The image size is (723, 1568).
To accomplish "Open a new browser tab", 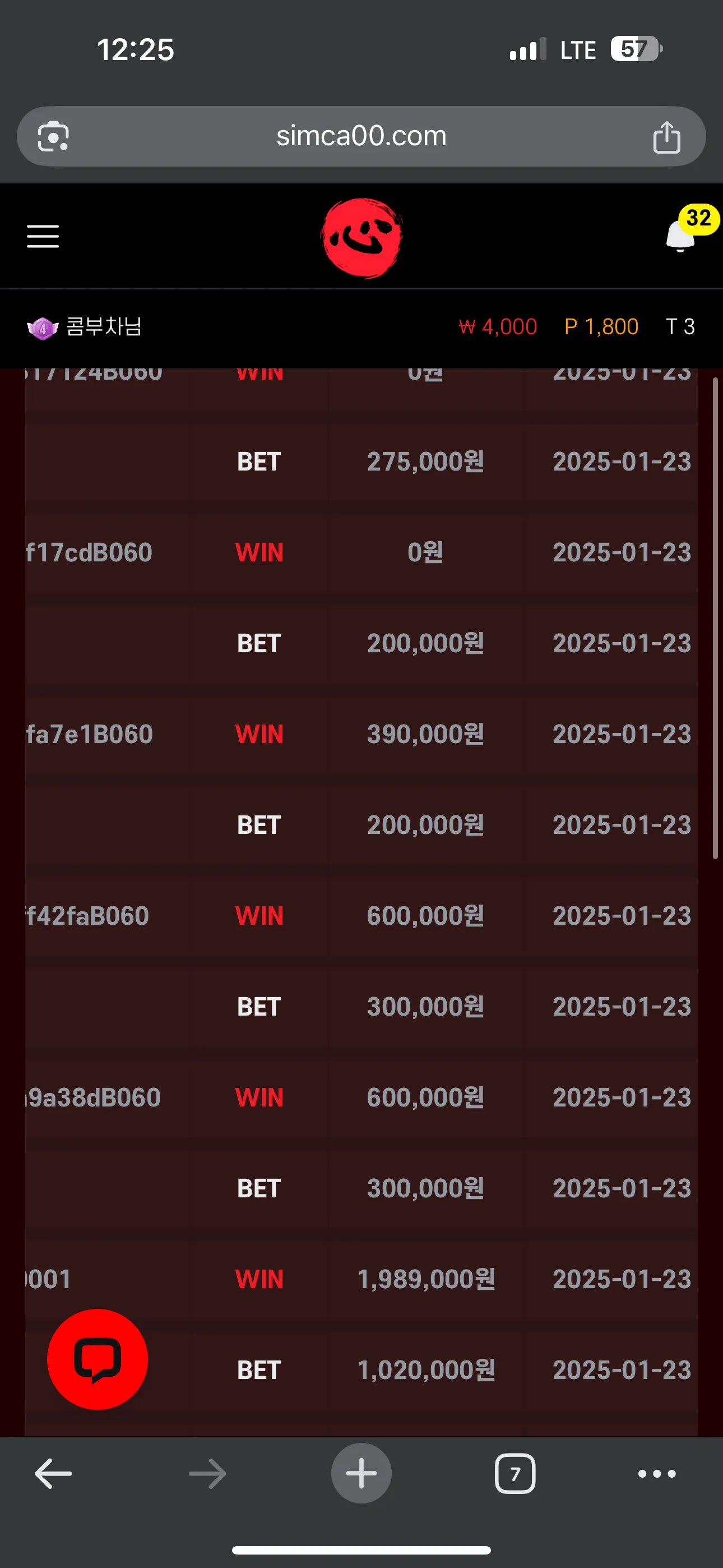I will tap(361, 1474).
